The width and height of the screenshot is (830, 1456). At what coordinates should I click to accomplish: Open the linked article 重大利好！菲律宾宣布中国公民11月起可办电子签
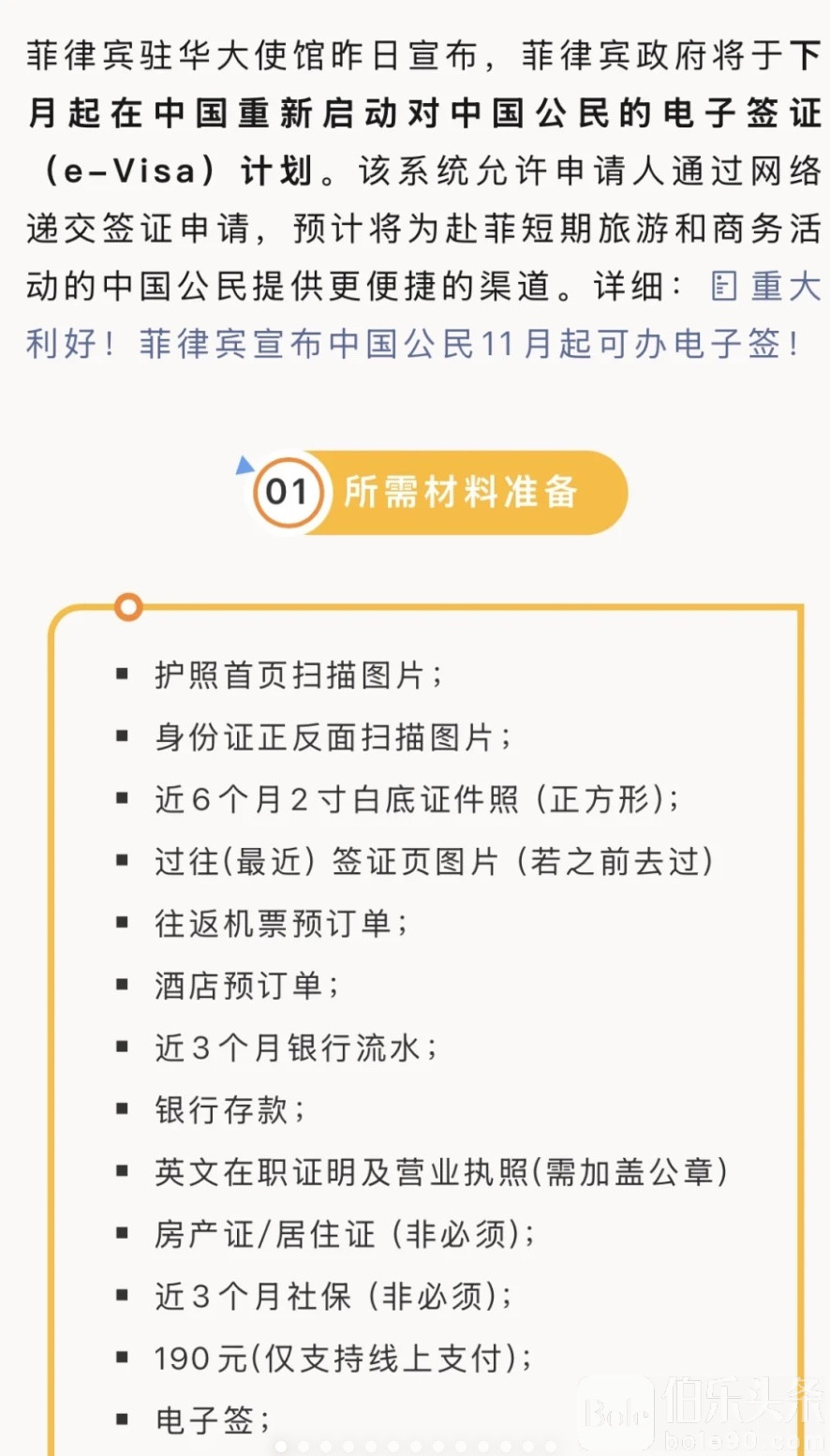[412, 344]
